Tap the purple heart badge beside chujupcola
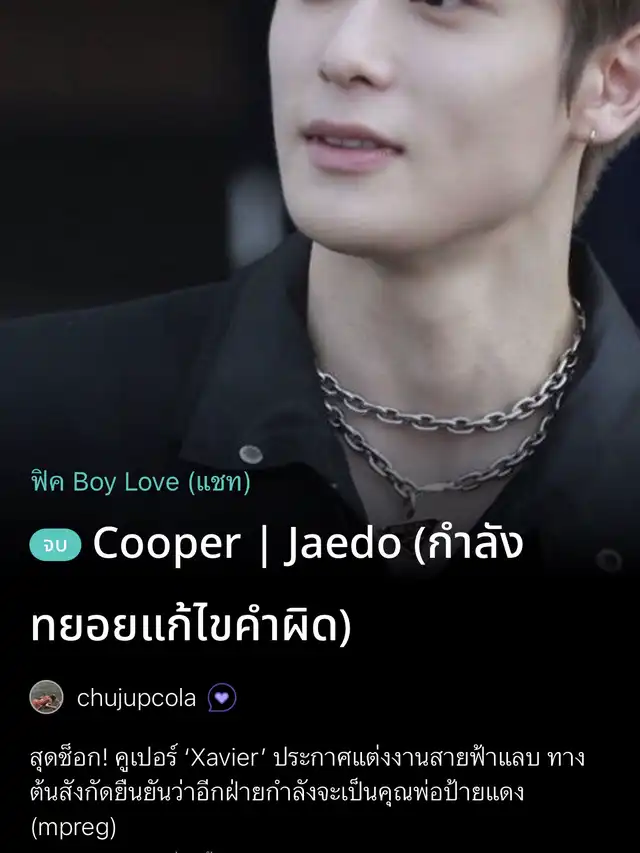The width and height of the screenshot is (640, 853). coord(222,698)
